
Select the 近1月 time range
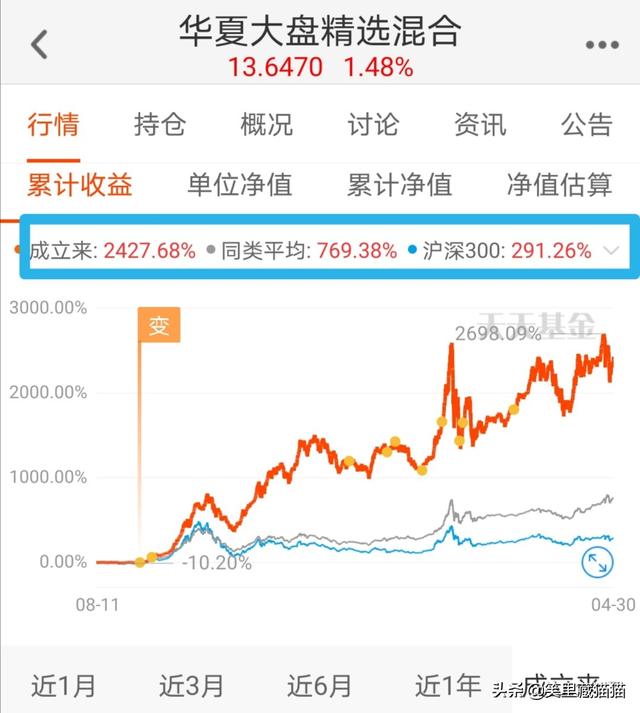point(64,686)
